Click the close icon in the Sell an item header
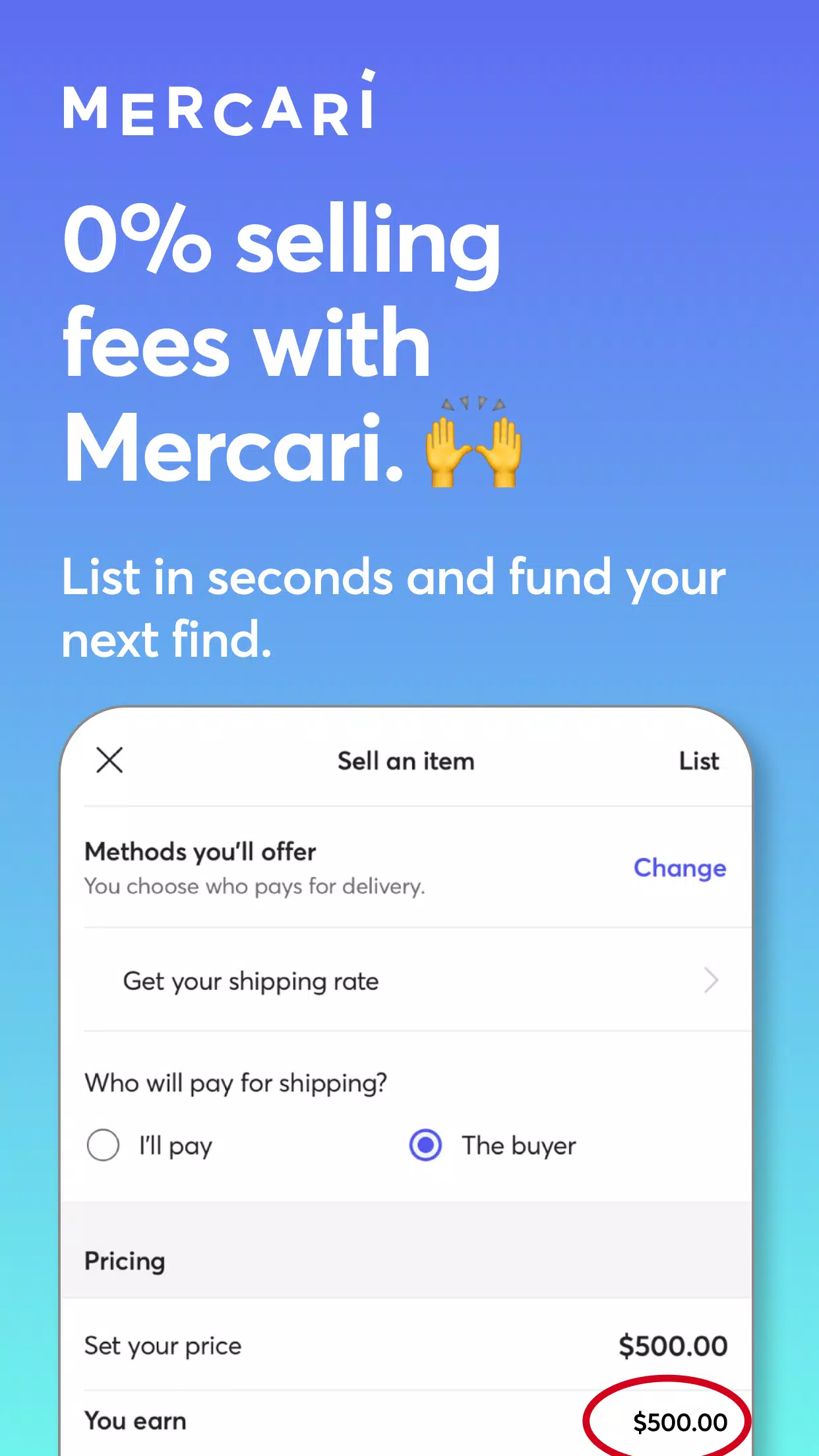Screen dimensions: 819x1456 [x=109, y=760]
